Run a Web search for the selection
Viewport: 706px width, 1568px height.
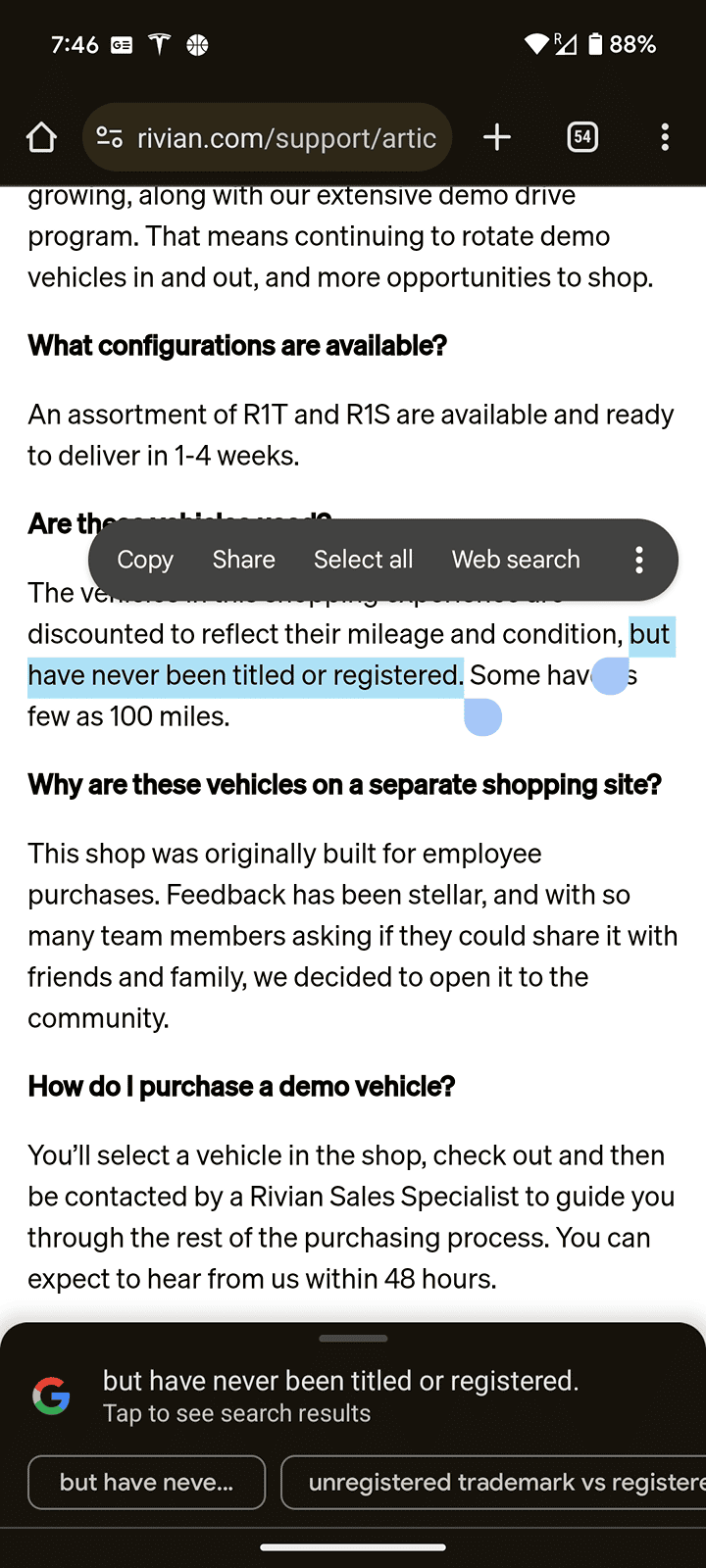click(516, 560)
